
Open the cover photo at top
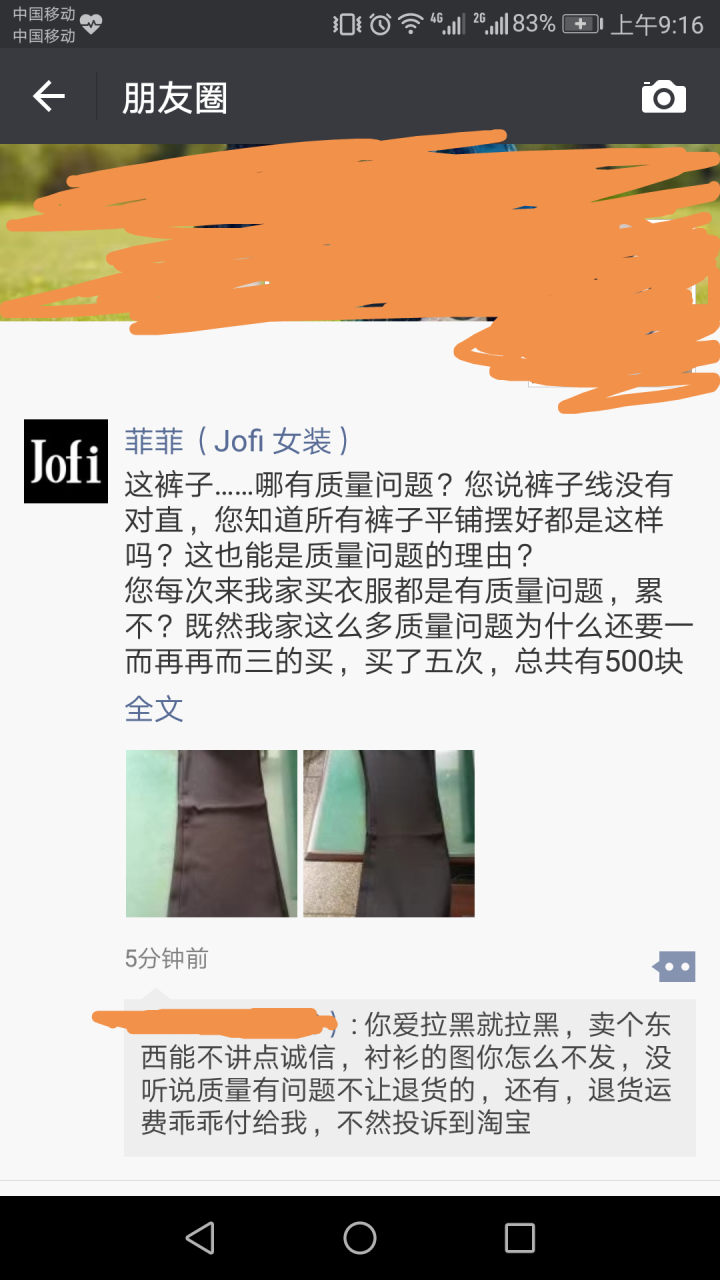pos(360,230)
